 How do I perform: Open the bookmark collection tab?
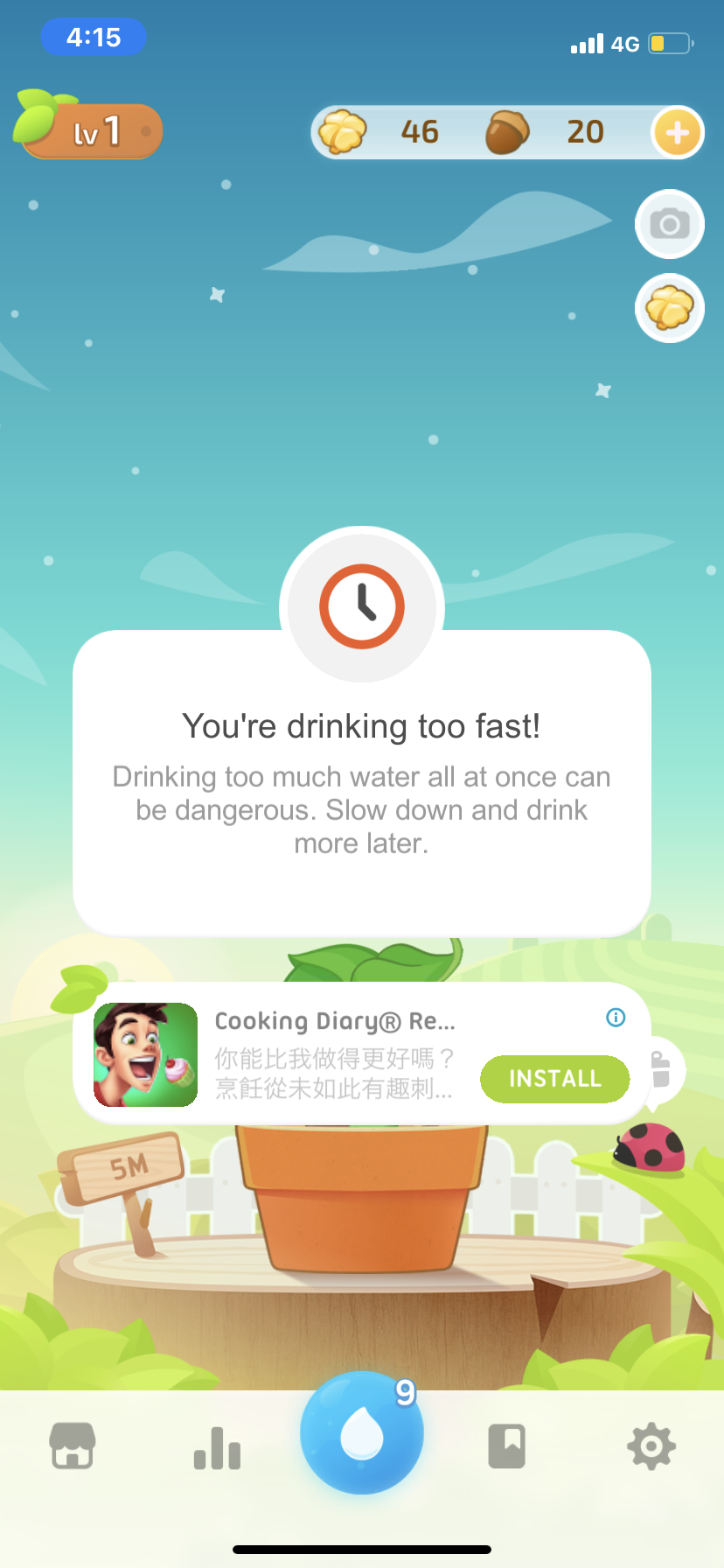pos(506,1445)
